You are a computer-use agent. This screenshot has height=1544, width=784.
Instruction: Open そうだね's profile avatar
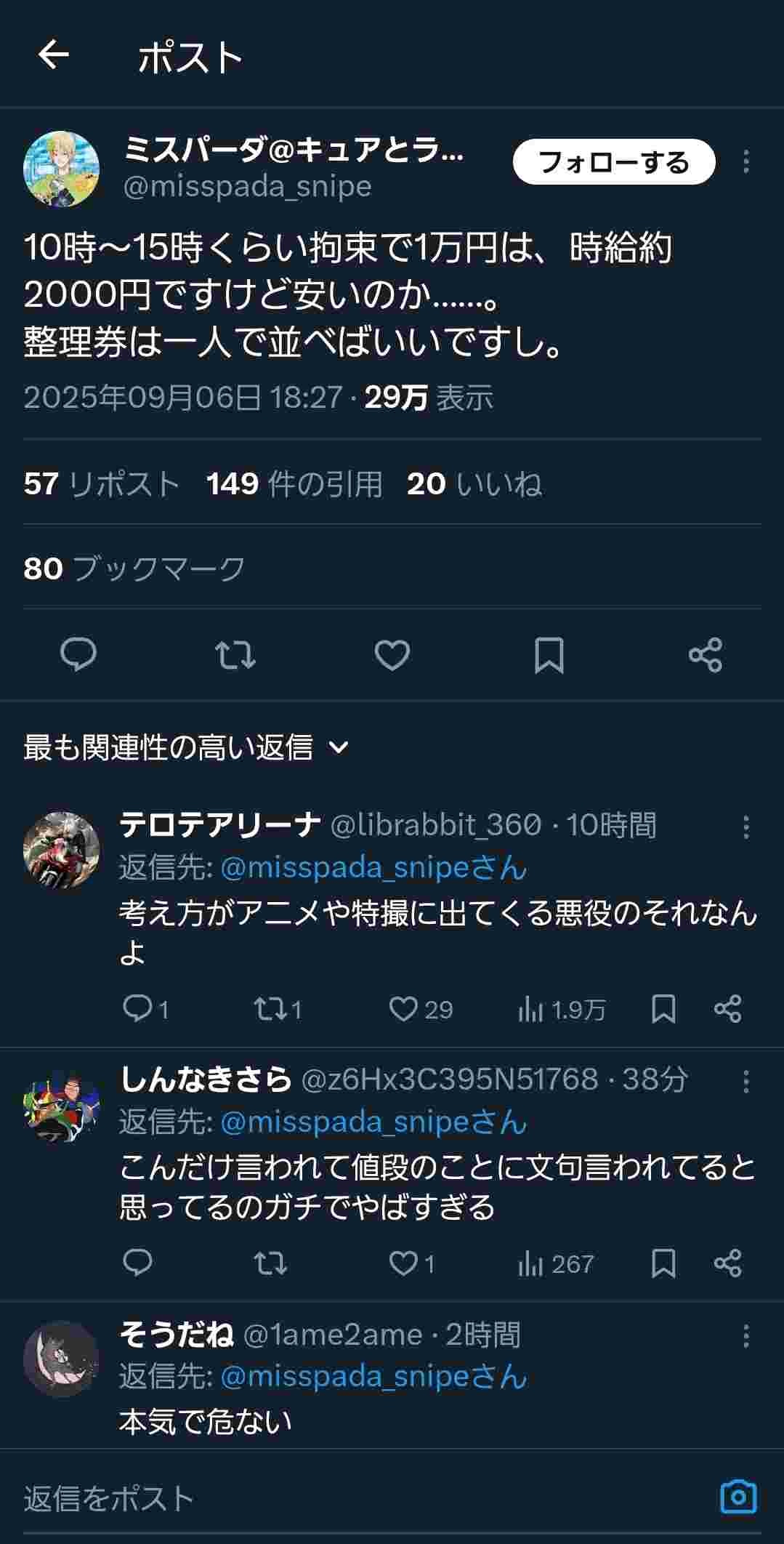[x=61, y=1358]
